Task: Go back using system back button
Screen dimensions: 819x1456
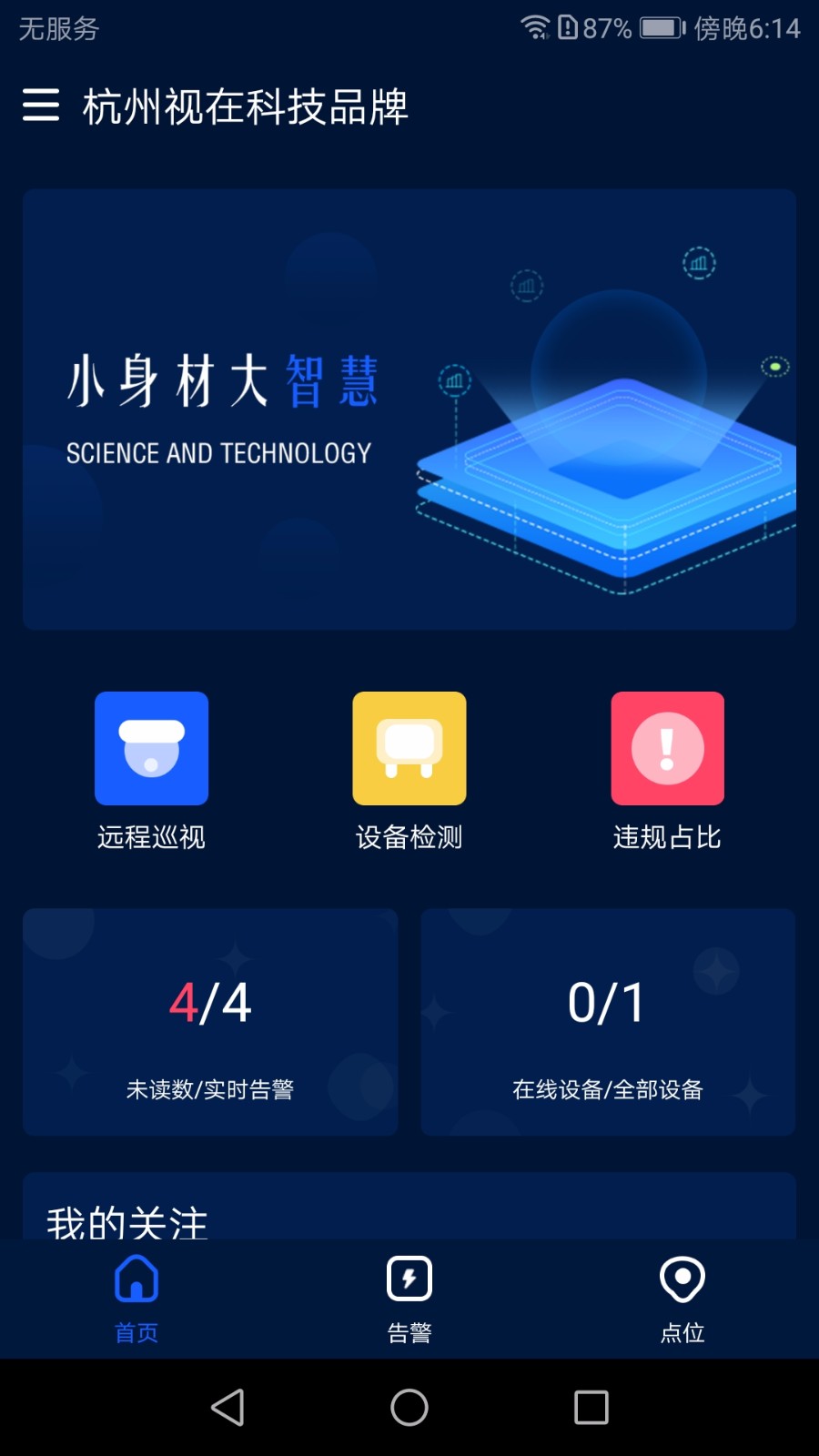Action: coord(227,1408)
